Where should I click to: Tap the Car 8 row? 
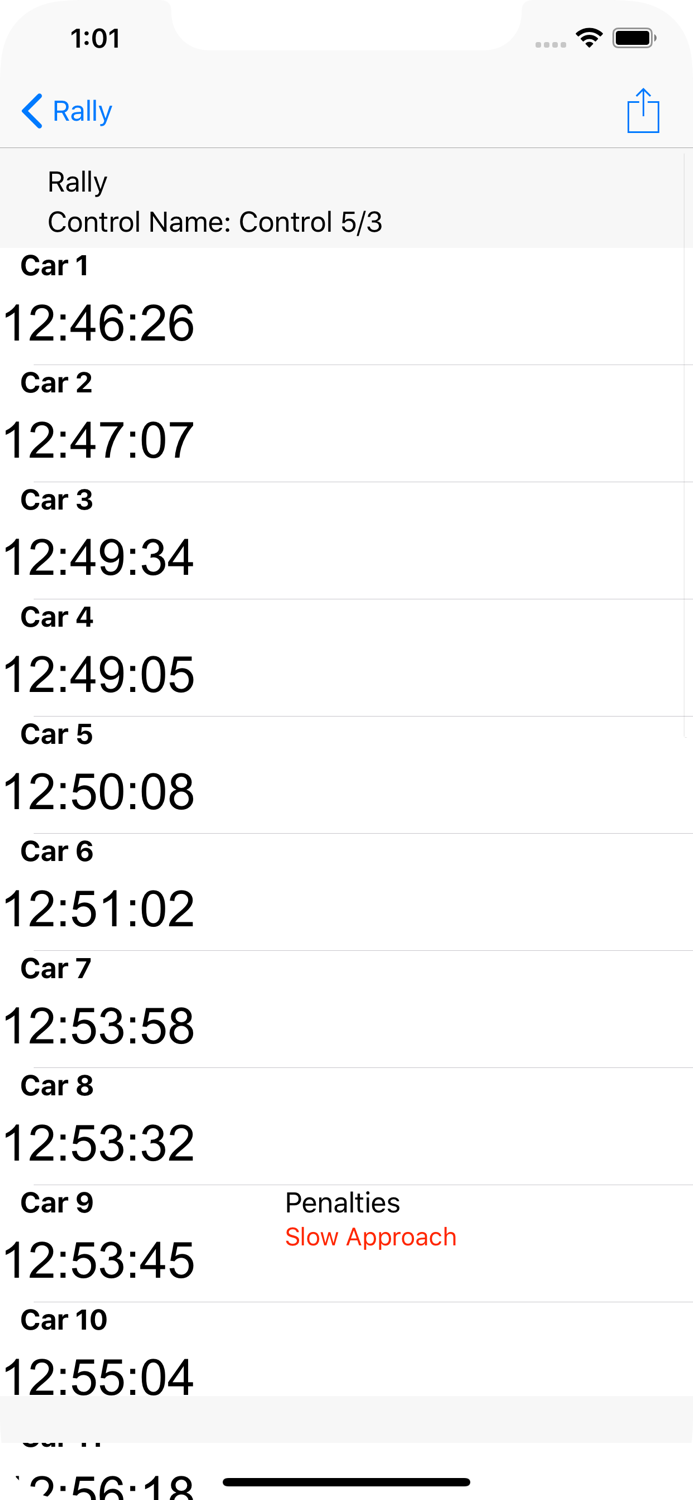[346, 1125]
